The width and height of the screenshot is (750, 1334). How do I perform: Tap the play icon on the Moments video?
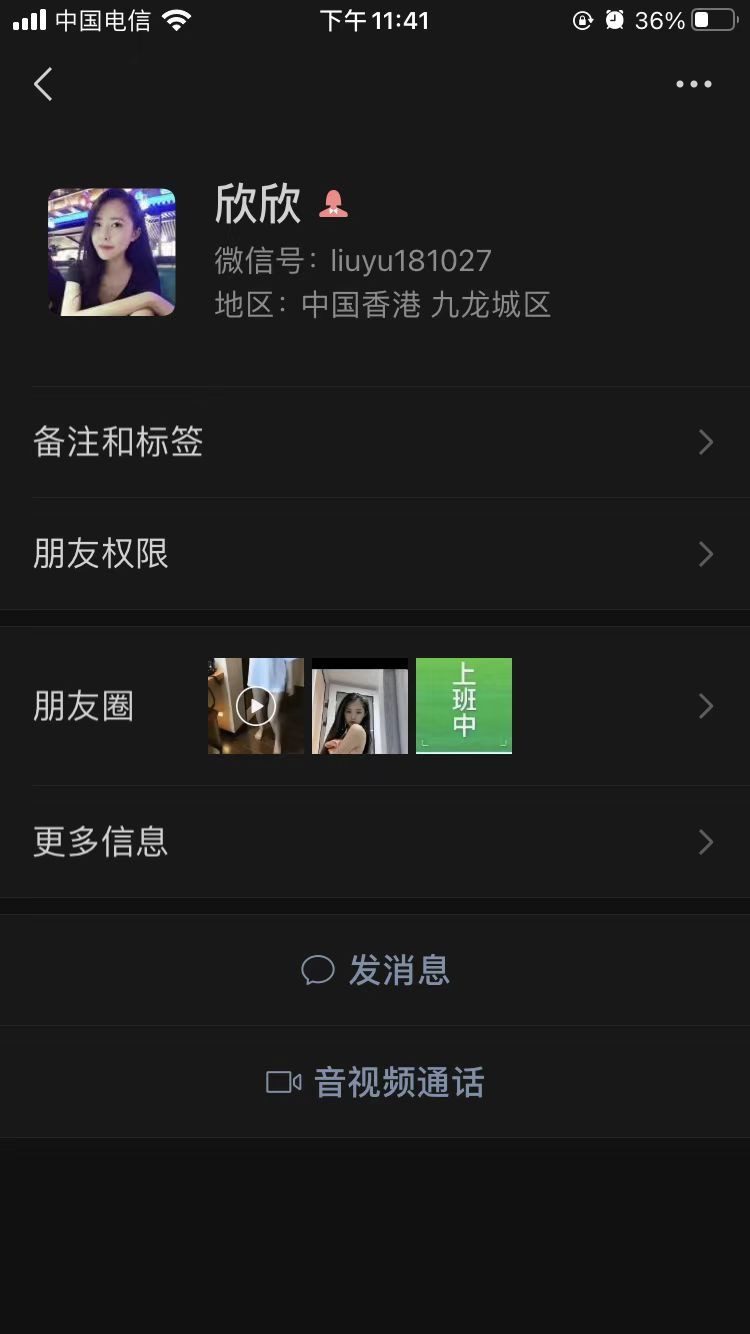point(256,705)
